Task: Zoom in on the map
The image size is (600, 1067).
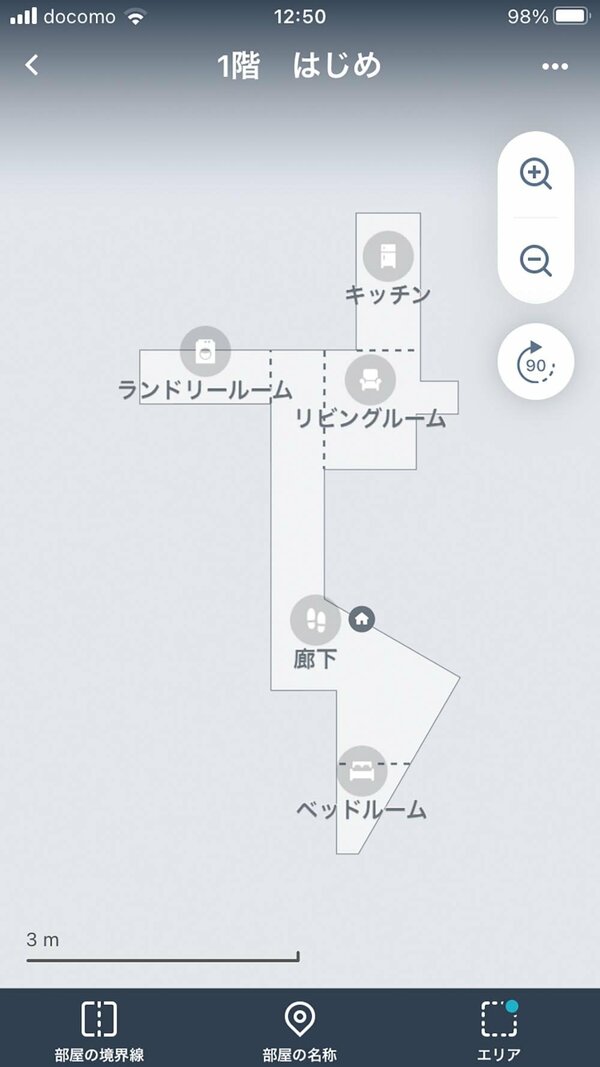Action: tap(536, 174)
